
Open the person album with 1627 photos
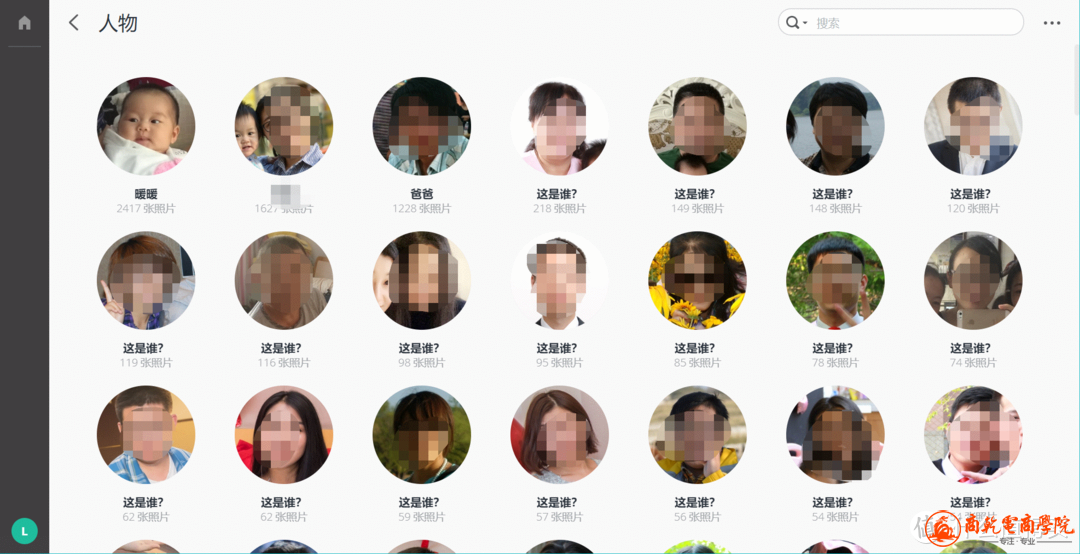click(x=284, y=127)
